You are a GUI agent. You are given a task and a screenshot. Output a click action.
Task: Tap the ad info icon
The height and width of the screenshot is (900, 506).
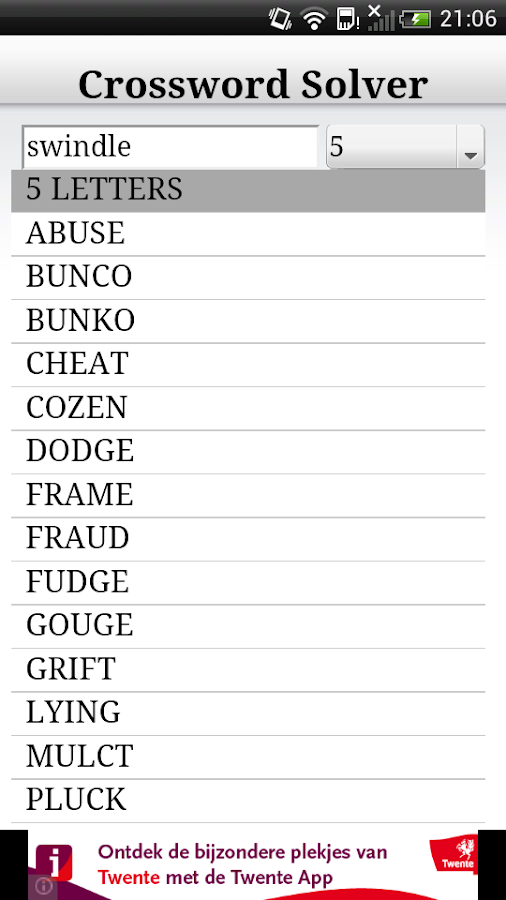[44, 886]
